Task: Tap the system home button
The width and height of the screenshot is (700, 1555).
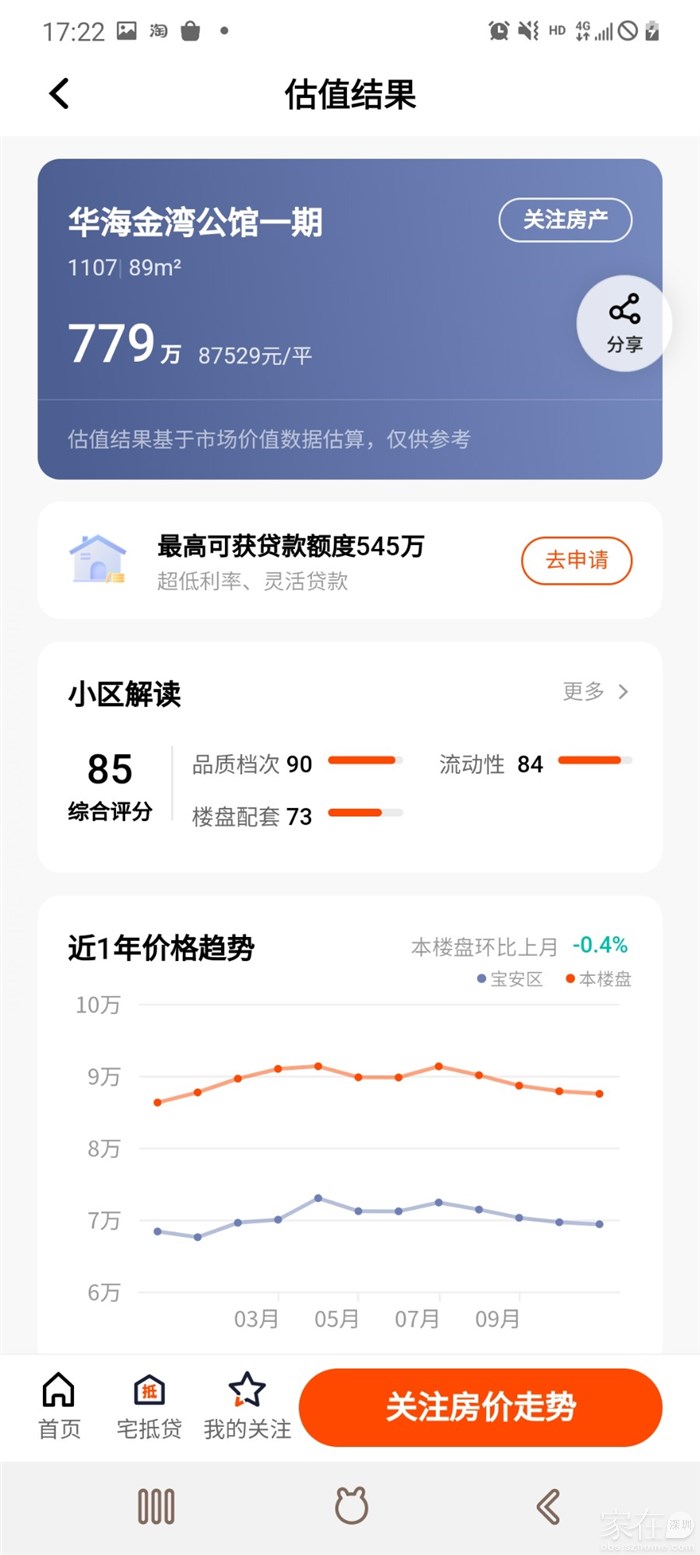Action: tap(351, 1506)
